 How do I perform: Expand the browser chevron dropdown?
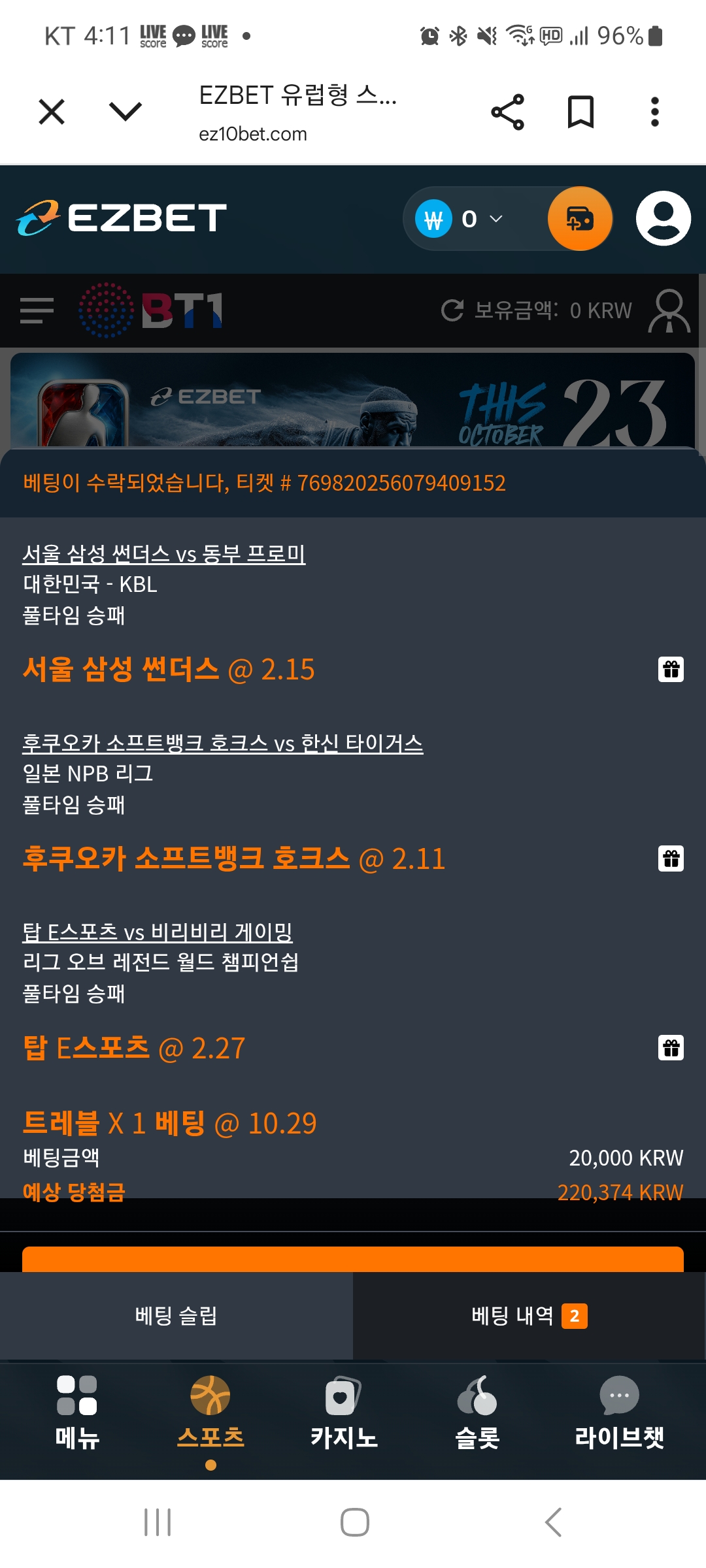(125, 112)
